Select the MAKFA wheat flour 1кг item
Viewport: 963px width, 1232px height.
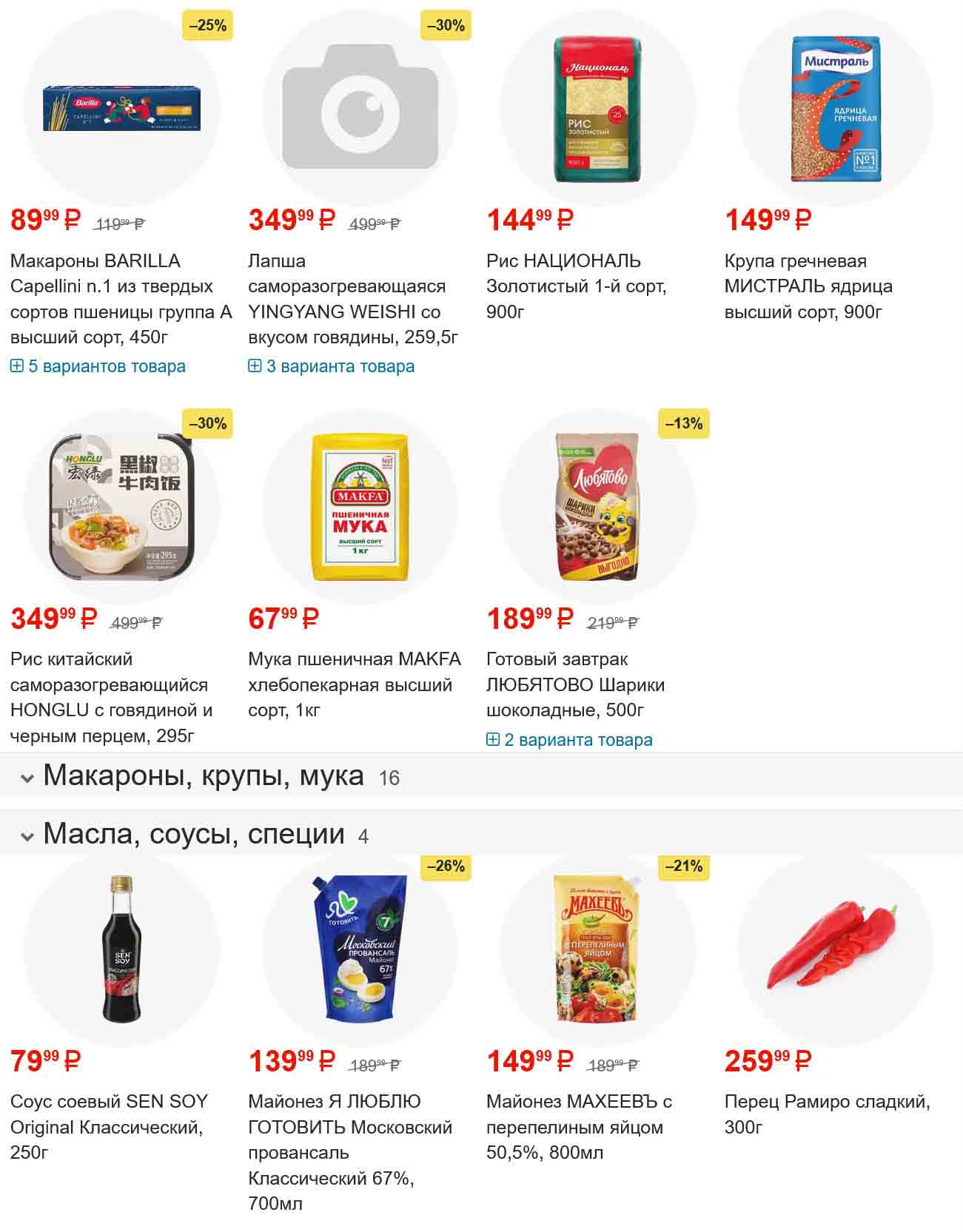[x=354, y=684]
